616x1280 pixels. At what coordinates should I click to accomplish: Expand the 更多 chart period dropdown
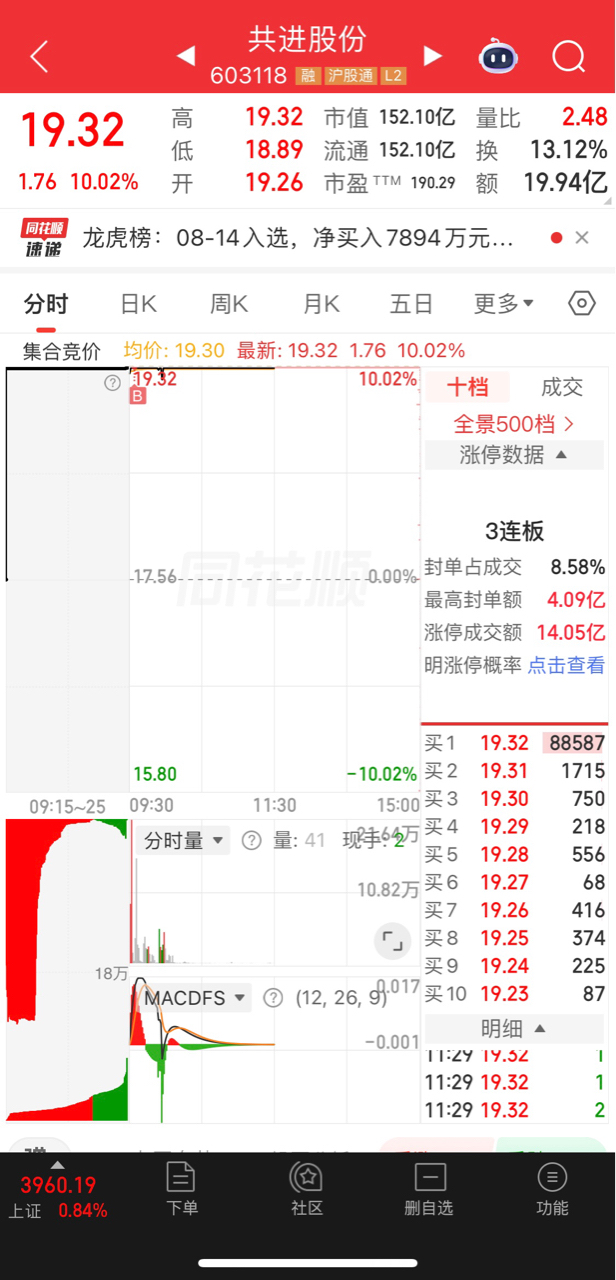[504, 304]
